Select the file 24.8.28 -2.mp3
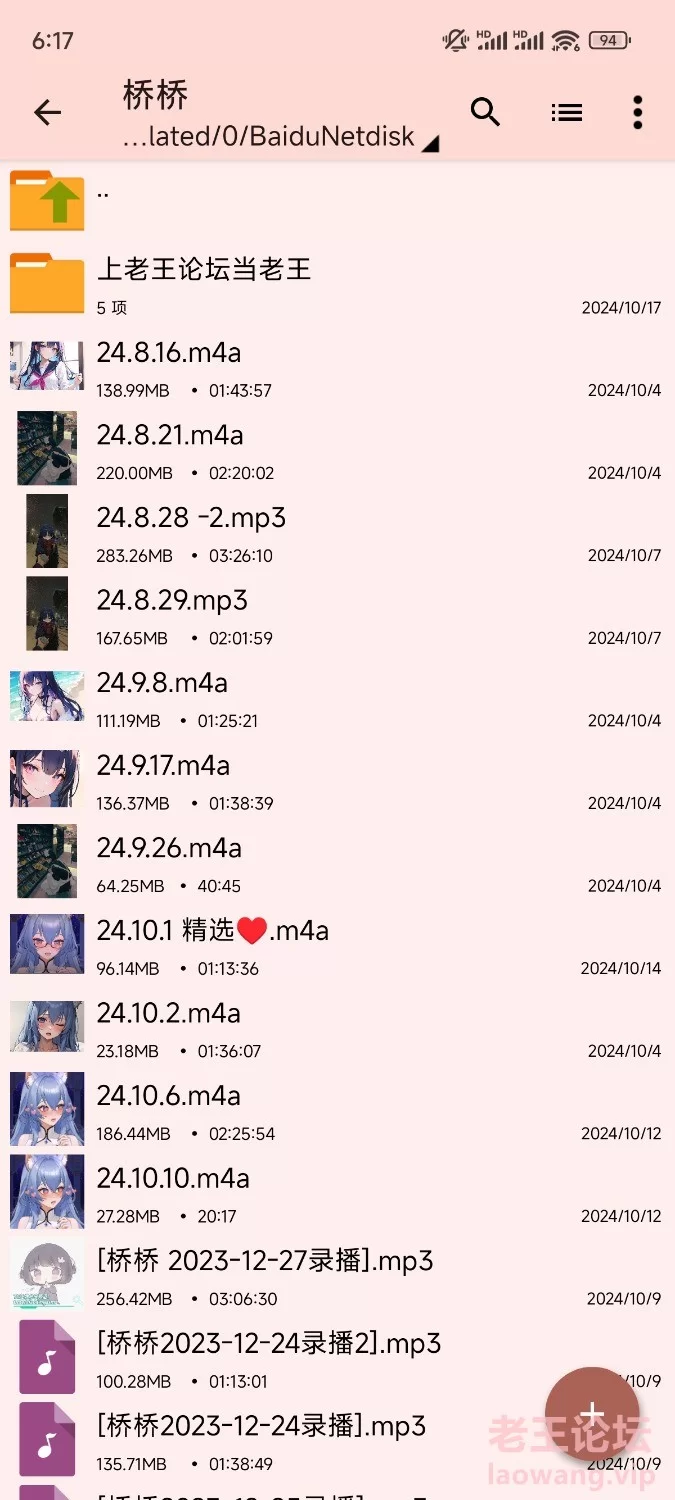 pyautogui.click(x=337, y=532)
